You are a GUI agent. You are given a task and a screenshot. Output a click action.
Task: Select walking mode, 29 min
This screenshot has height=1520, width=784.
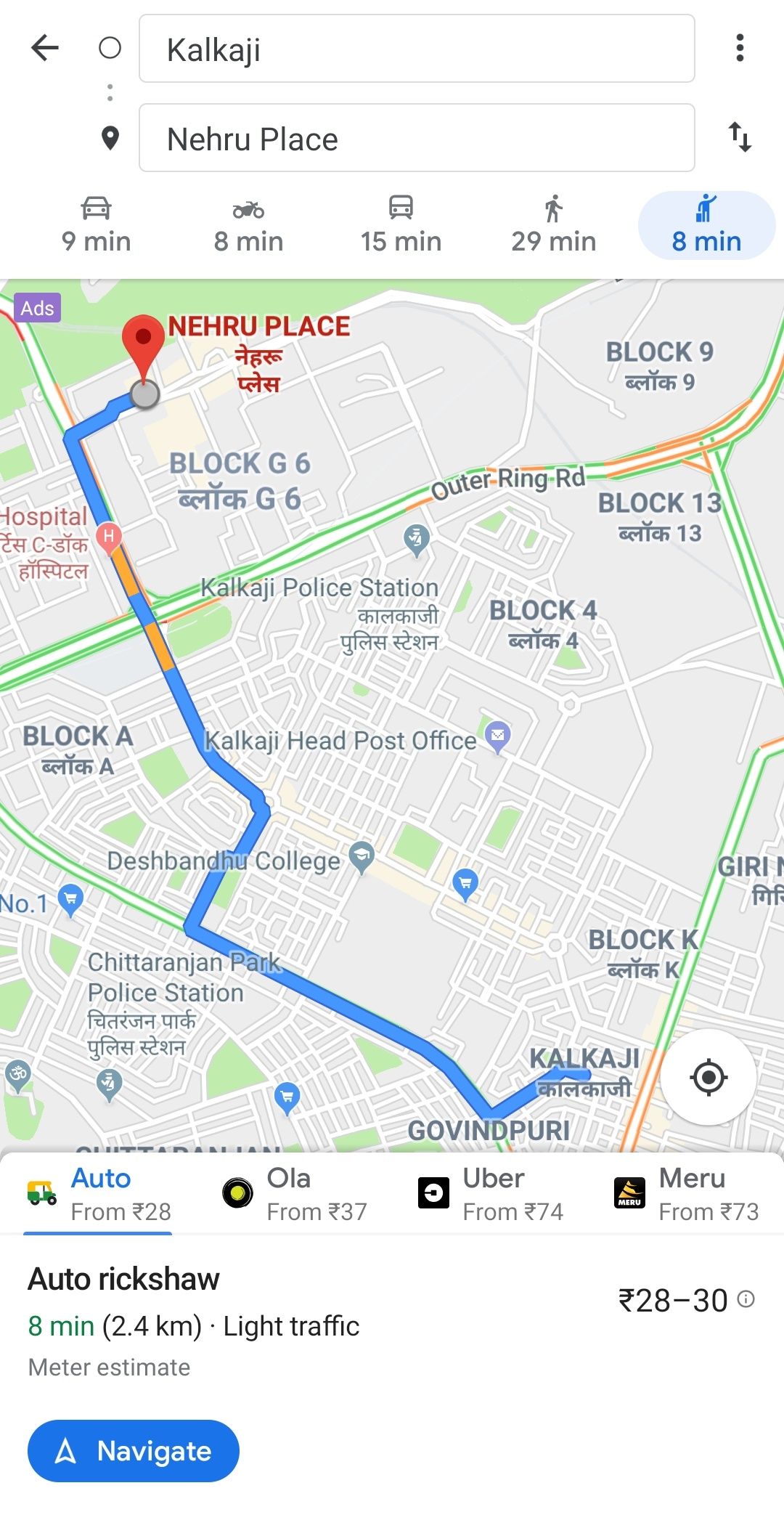pyautogui.click(x=553, y=225)
